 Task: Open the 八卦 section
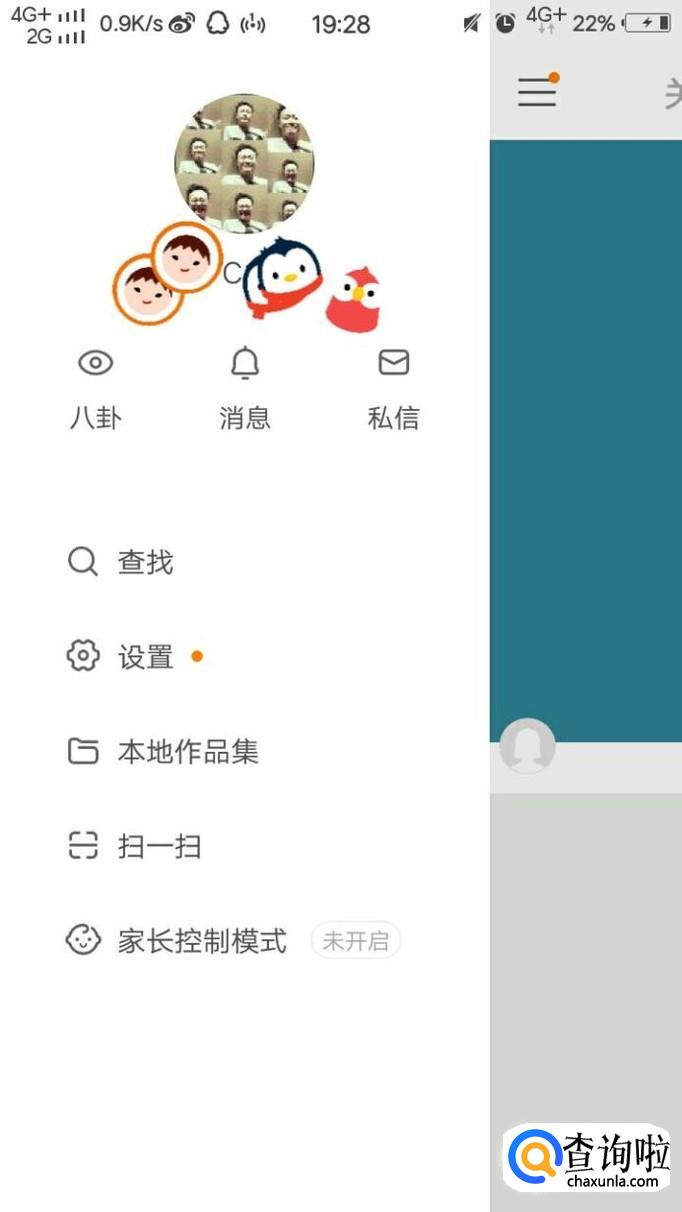(x=95, y=389)
